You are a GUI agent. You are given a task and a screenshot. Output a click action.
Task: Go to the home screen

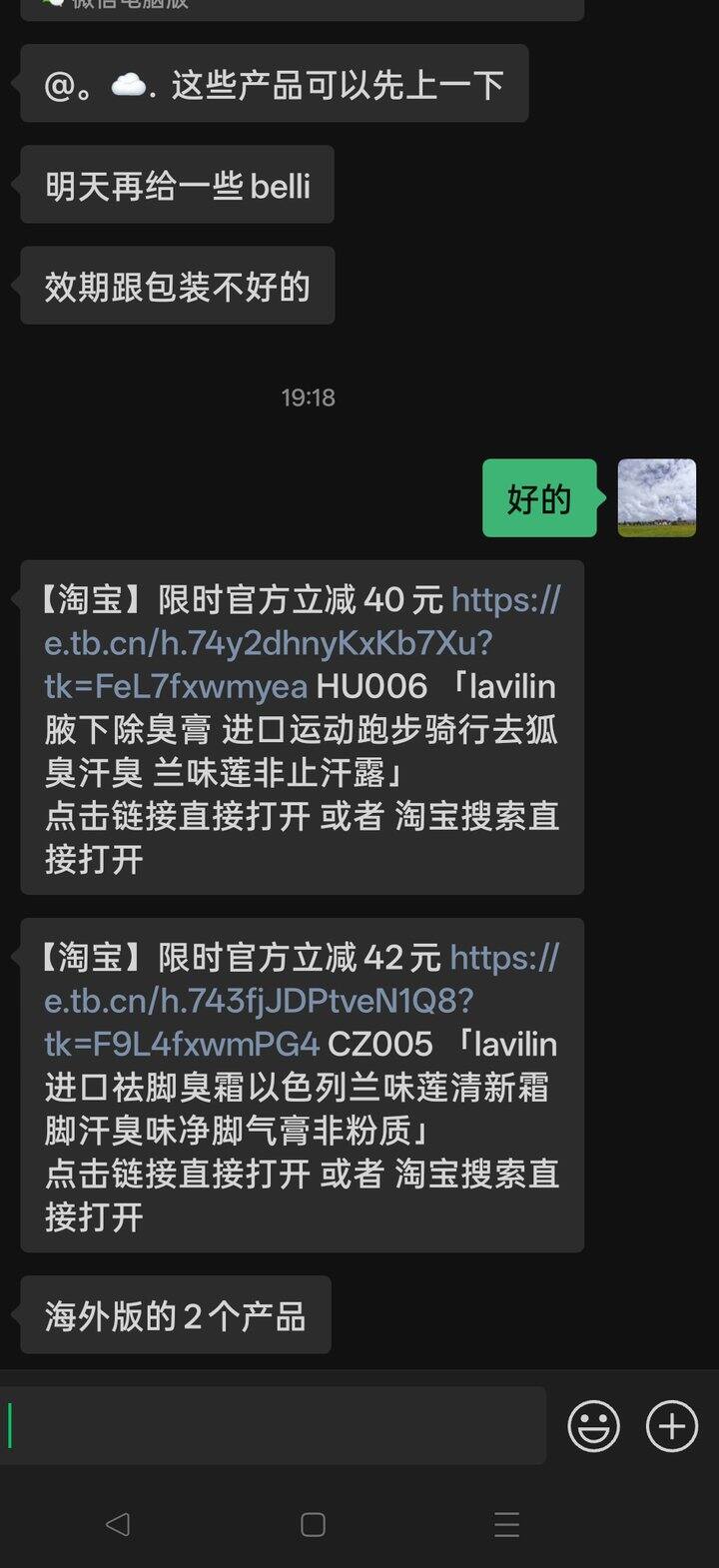(313, 1524)
